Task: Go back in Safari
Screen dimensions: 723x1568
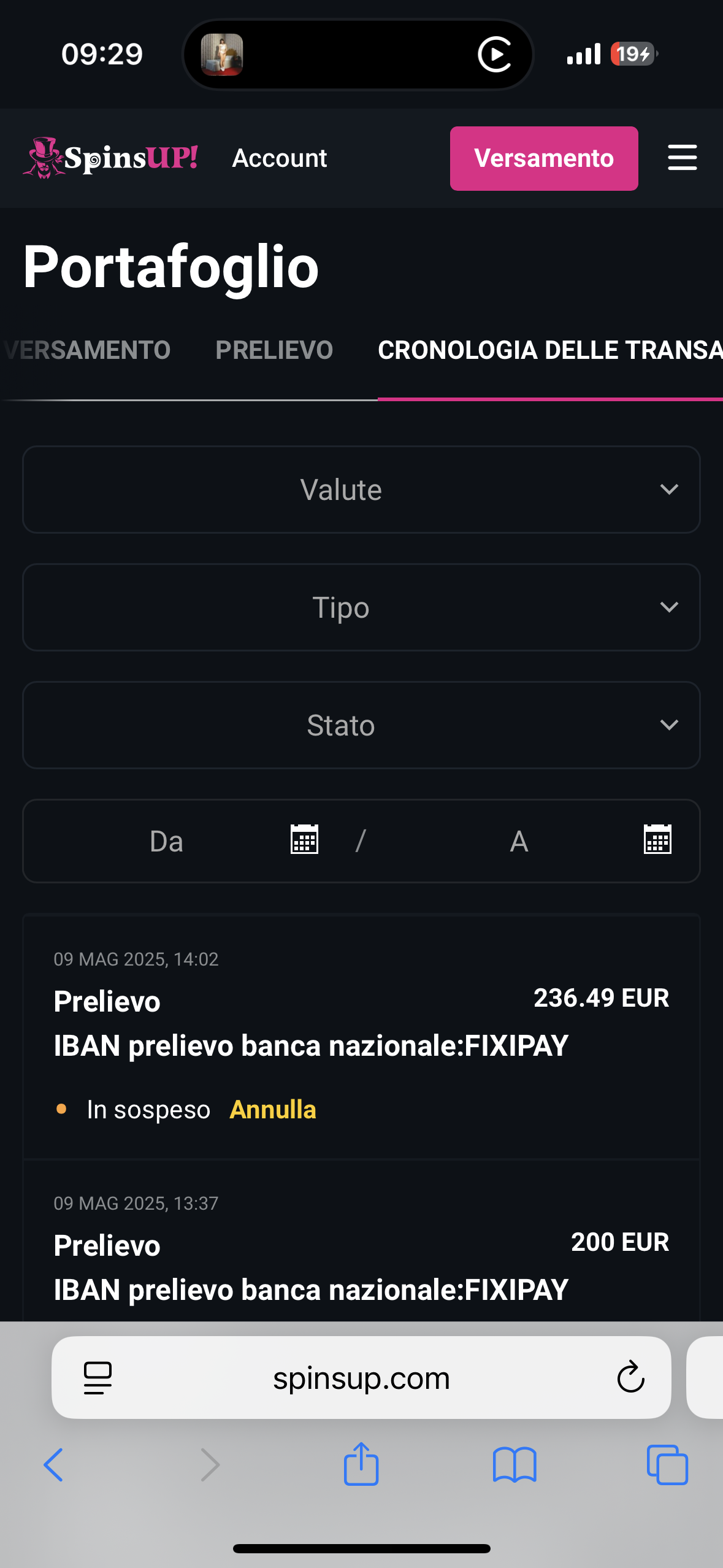Action: pos(54,1465)
